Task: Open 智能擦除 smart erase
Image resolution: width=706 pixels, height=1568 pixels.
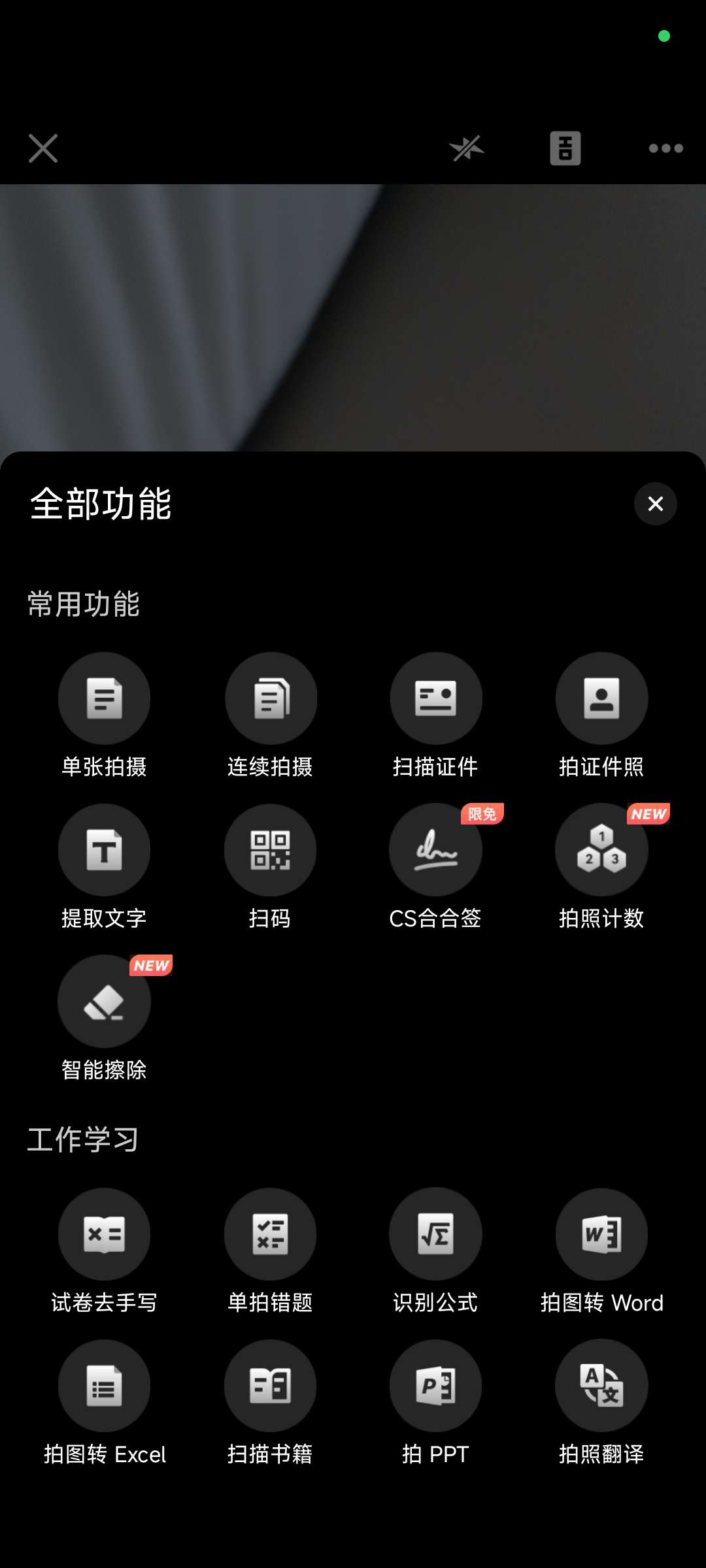Action: (x=105, y=1002)
